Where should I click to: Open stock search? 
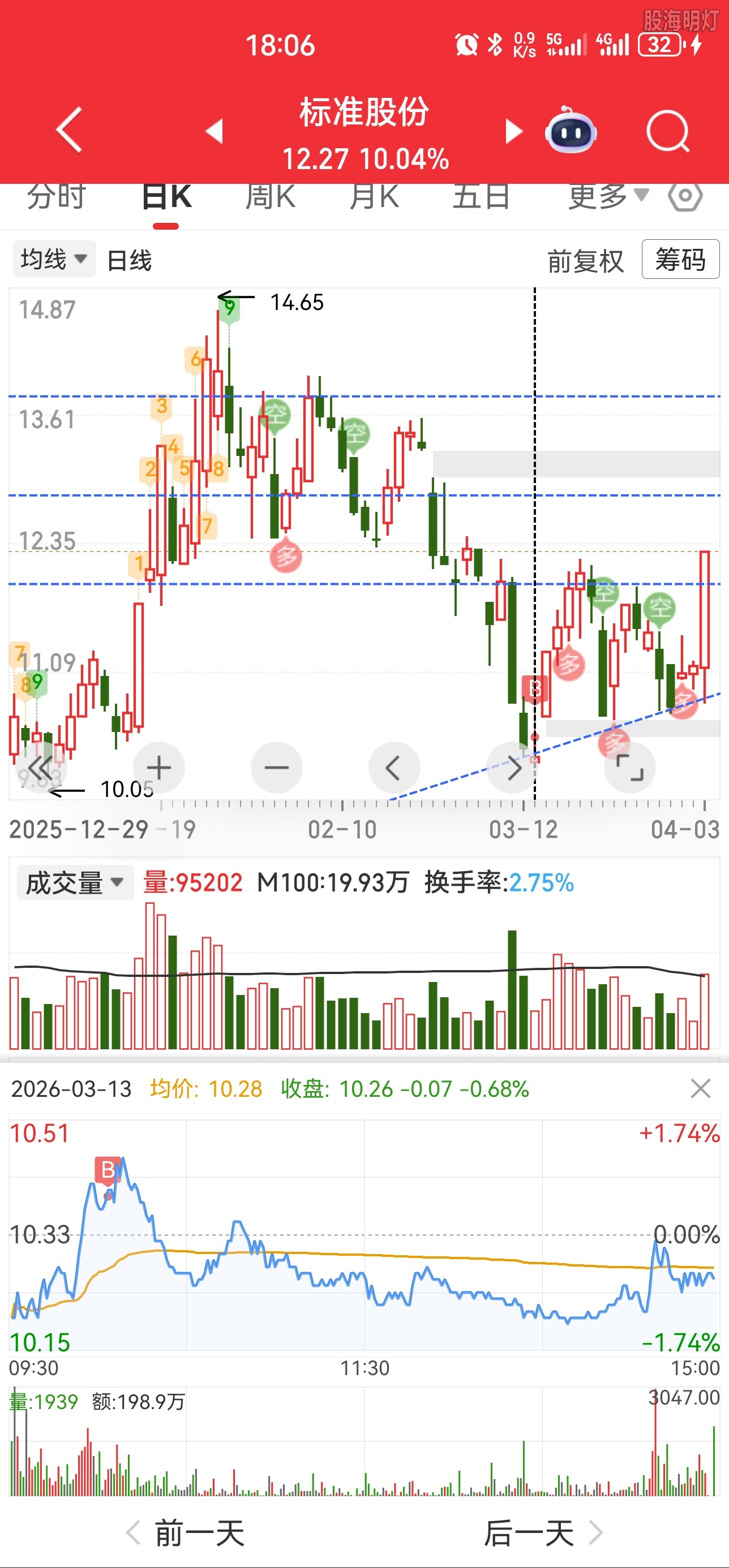click(x=667, y=131)
